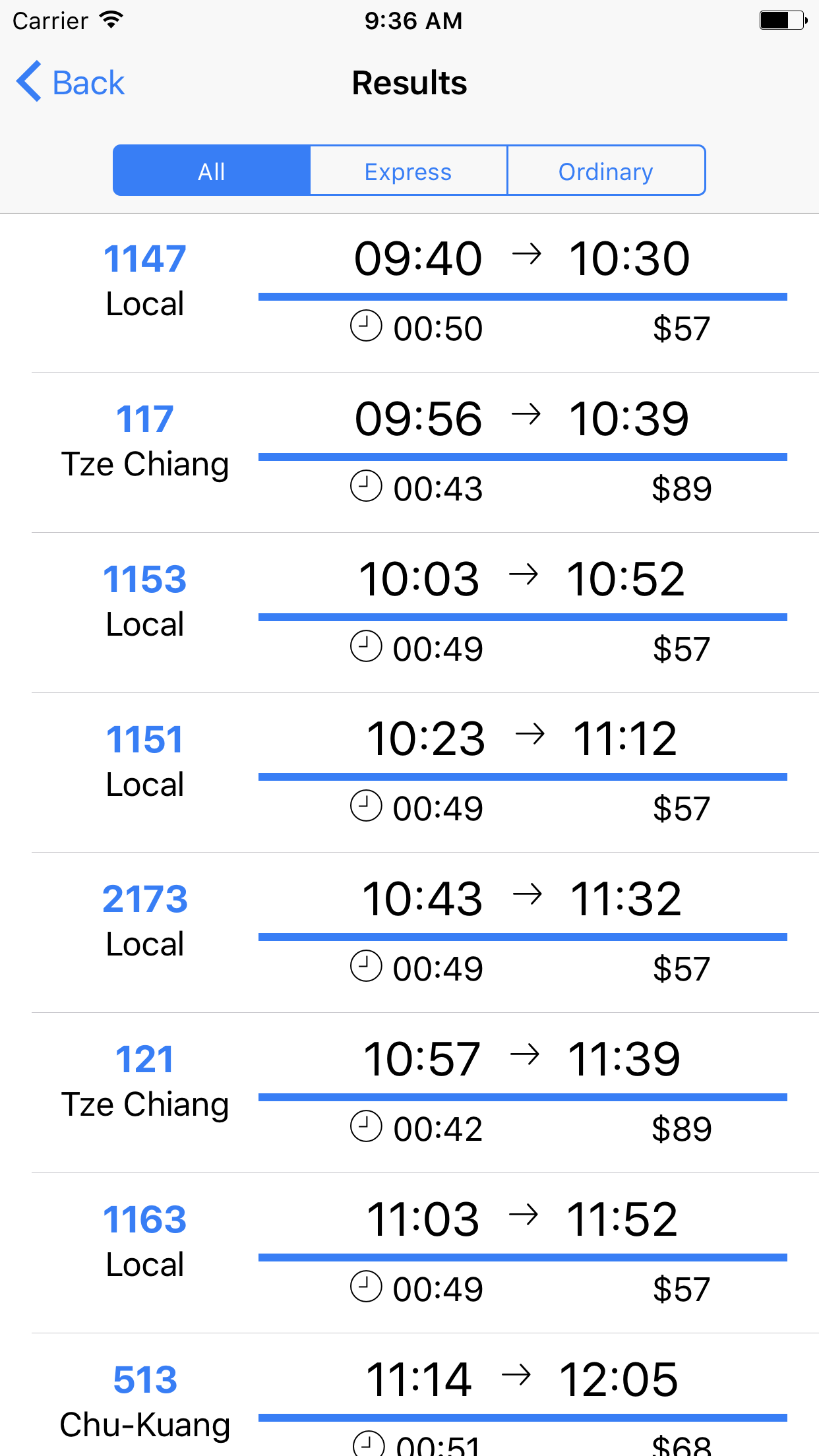
Task: Open train 2173 Local row
Action: [409, 932]
